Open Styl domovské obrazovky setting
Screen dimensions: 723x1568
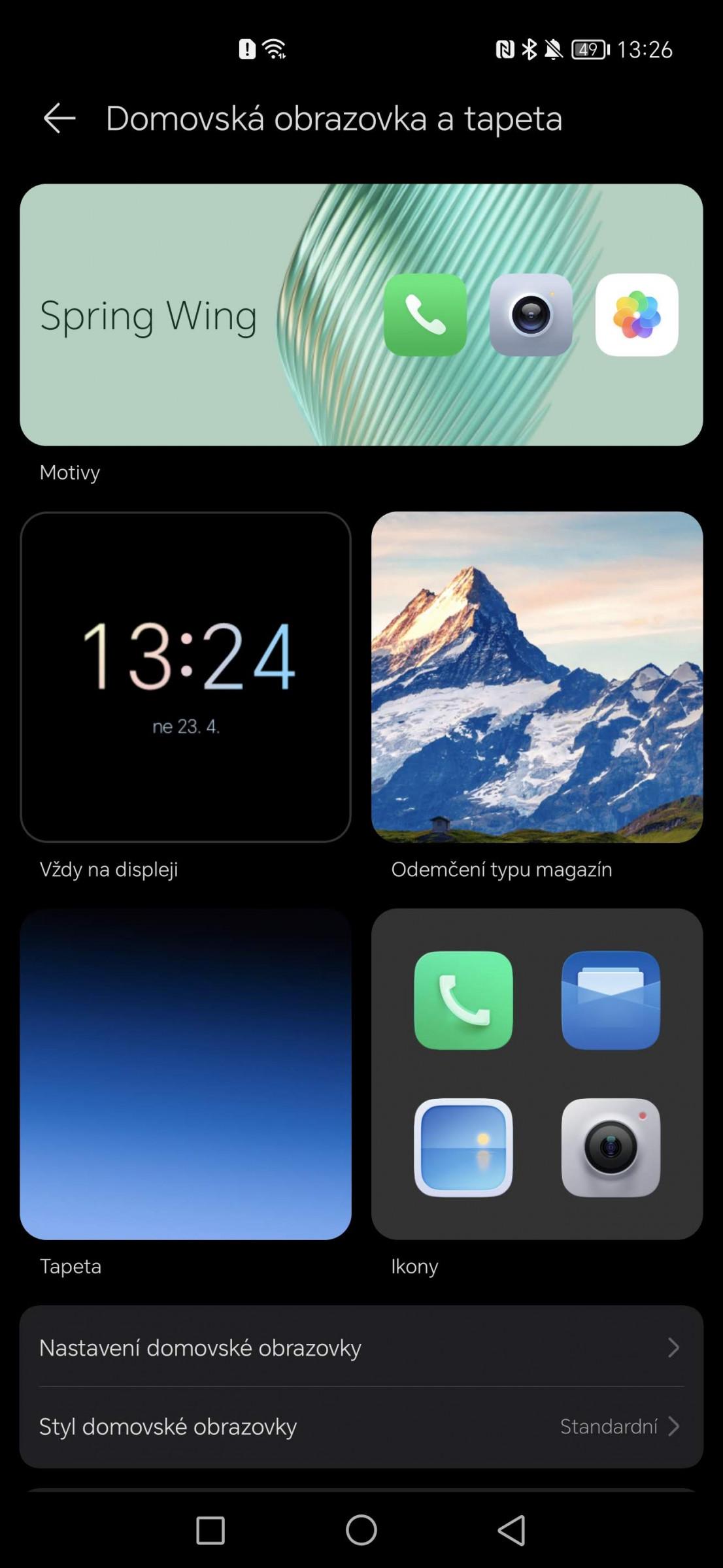point(361,1427)
